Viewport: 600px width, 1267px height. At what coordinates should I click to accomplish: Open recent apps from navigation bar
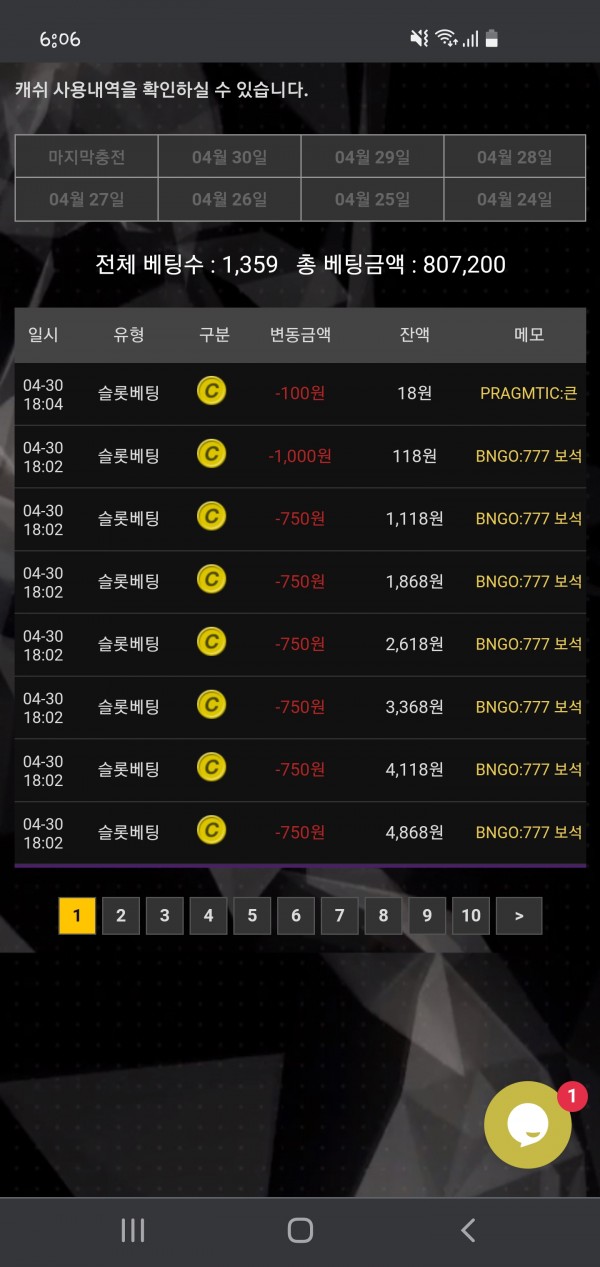[x=133, y=1230]
